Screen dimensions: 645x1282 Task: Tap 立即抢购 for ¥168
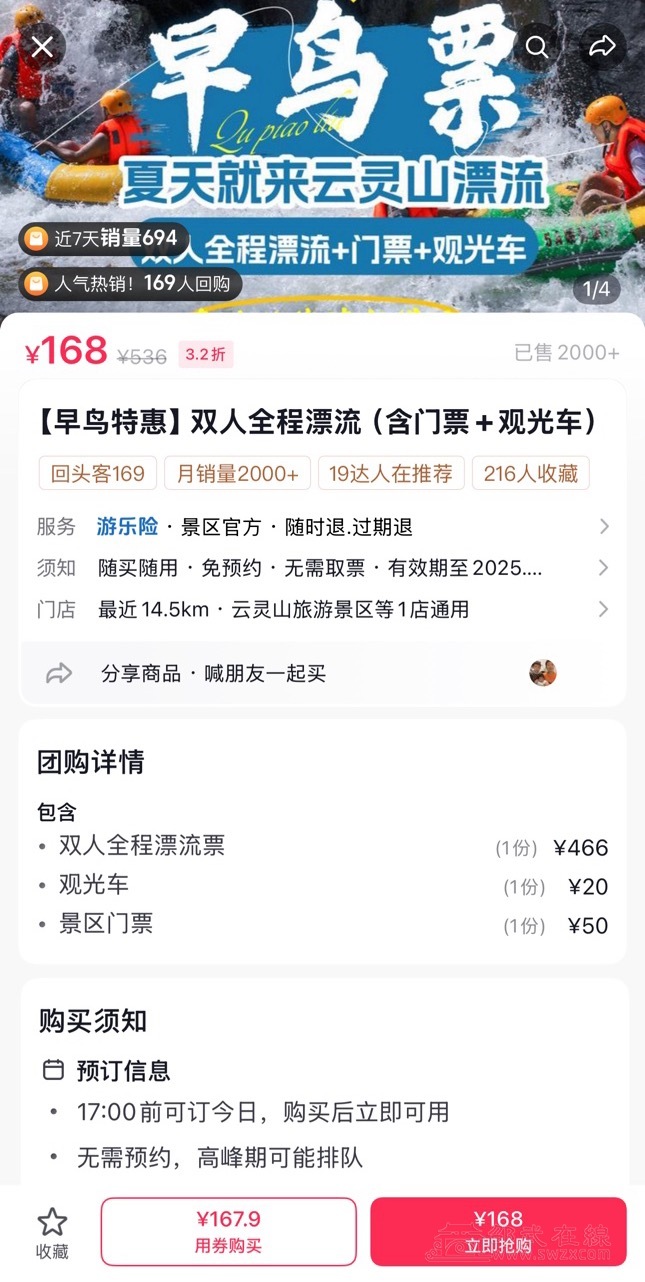(498, 1231)
